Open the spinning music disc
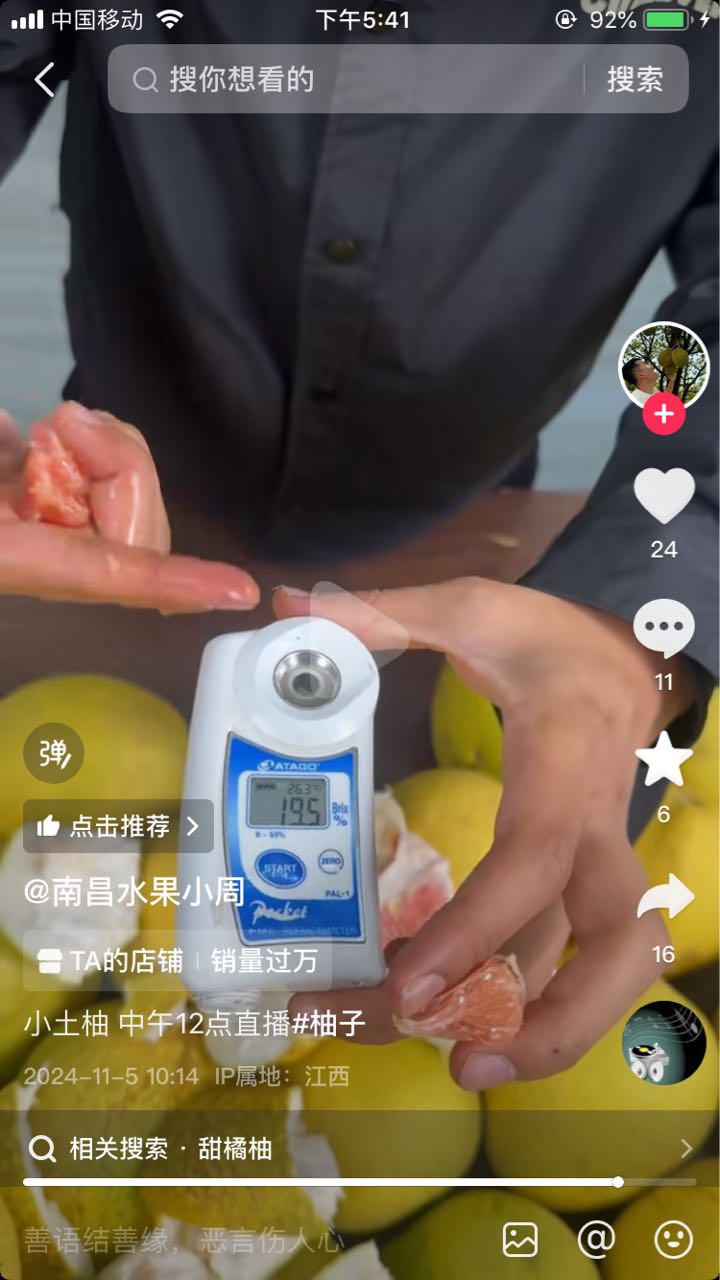This screenshot has height=1280, width=720. click(664, 1043)
